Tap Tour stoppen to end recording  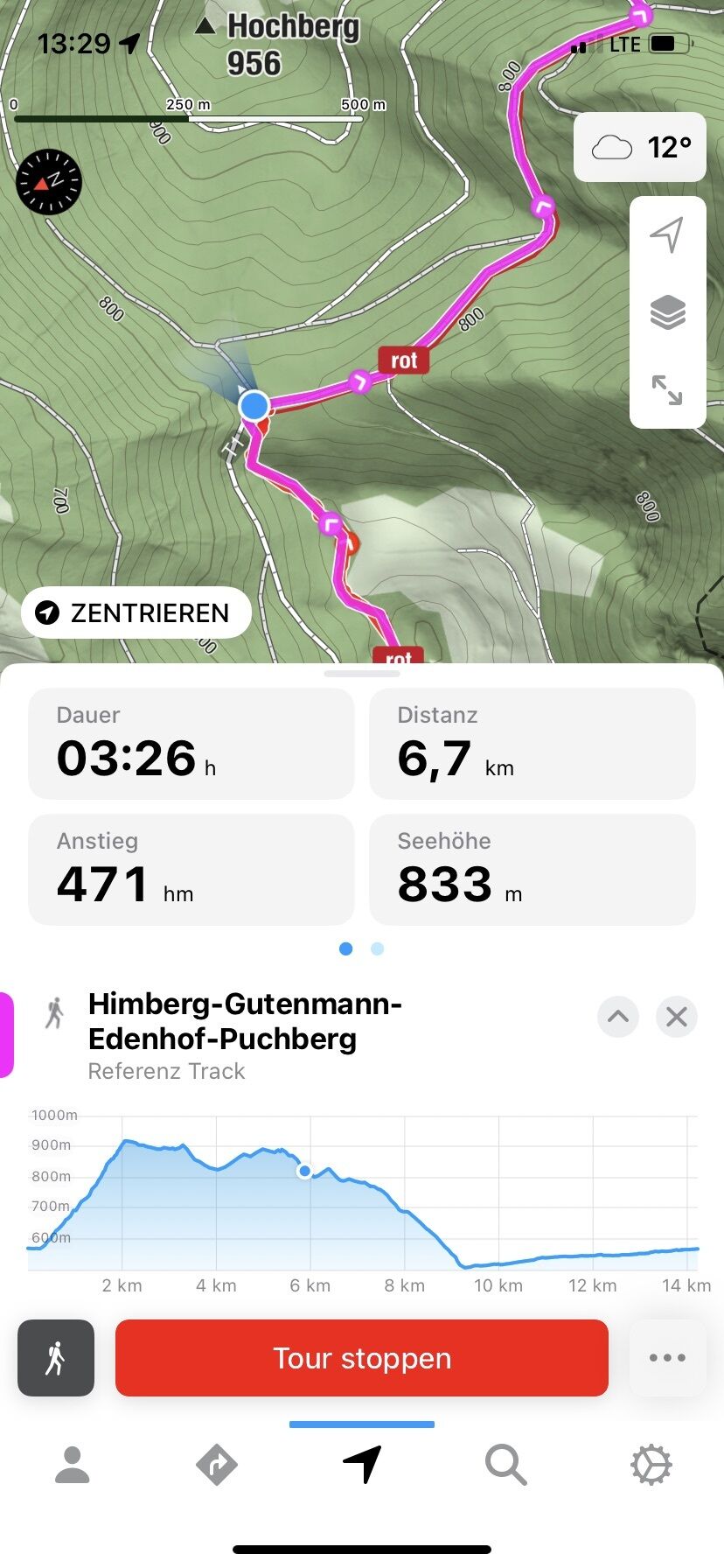pyautogui.click(x=362, y=1358)
